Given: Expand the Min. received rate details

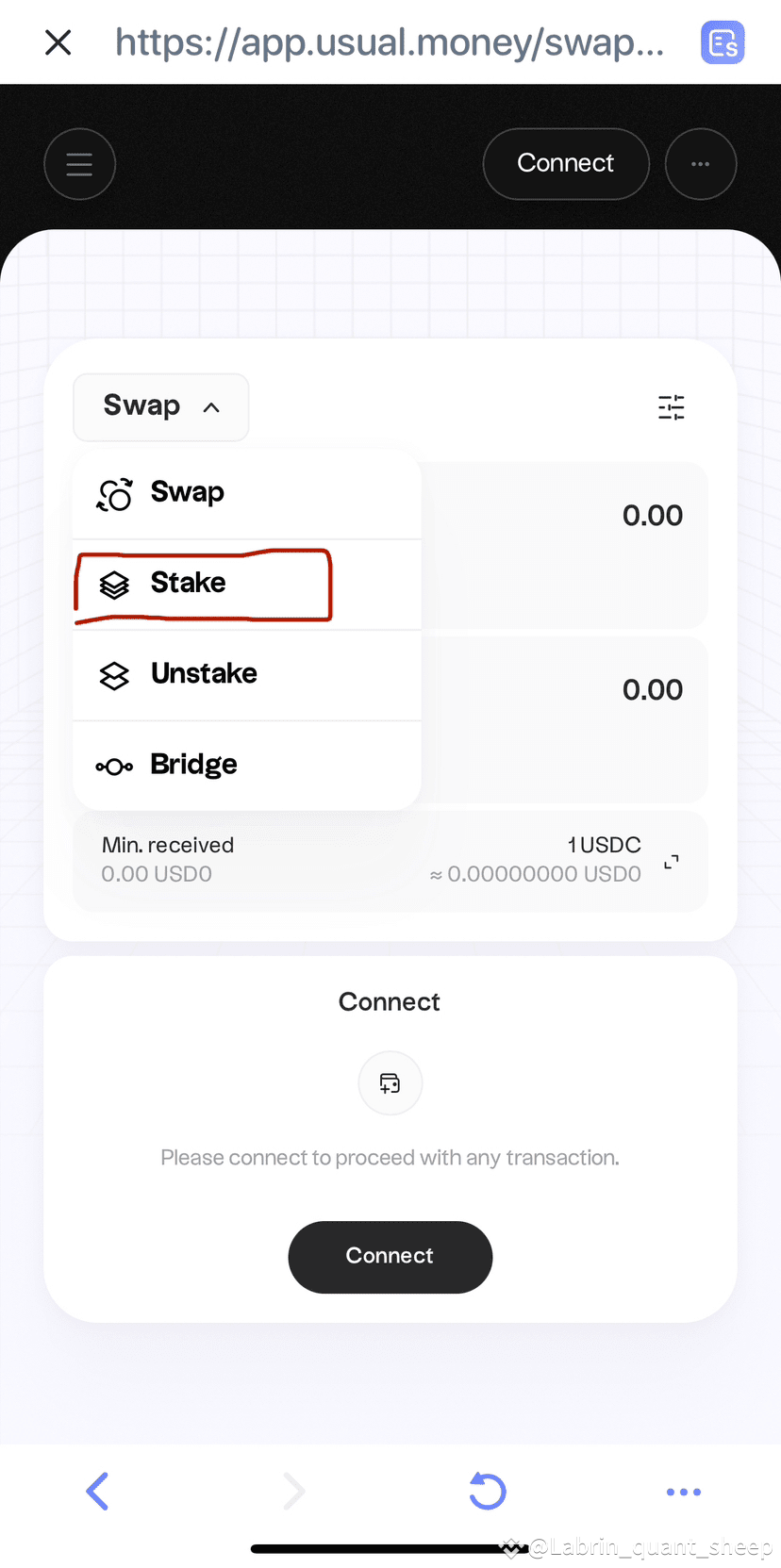Looking at the screenshot, I should coord(671,862).
